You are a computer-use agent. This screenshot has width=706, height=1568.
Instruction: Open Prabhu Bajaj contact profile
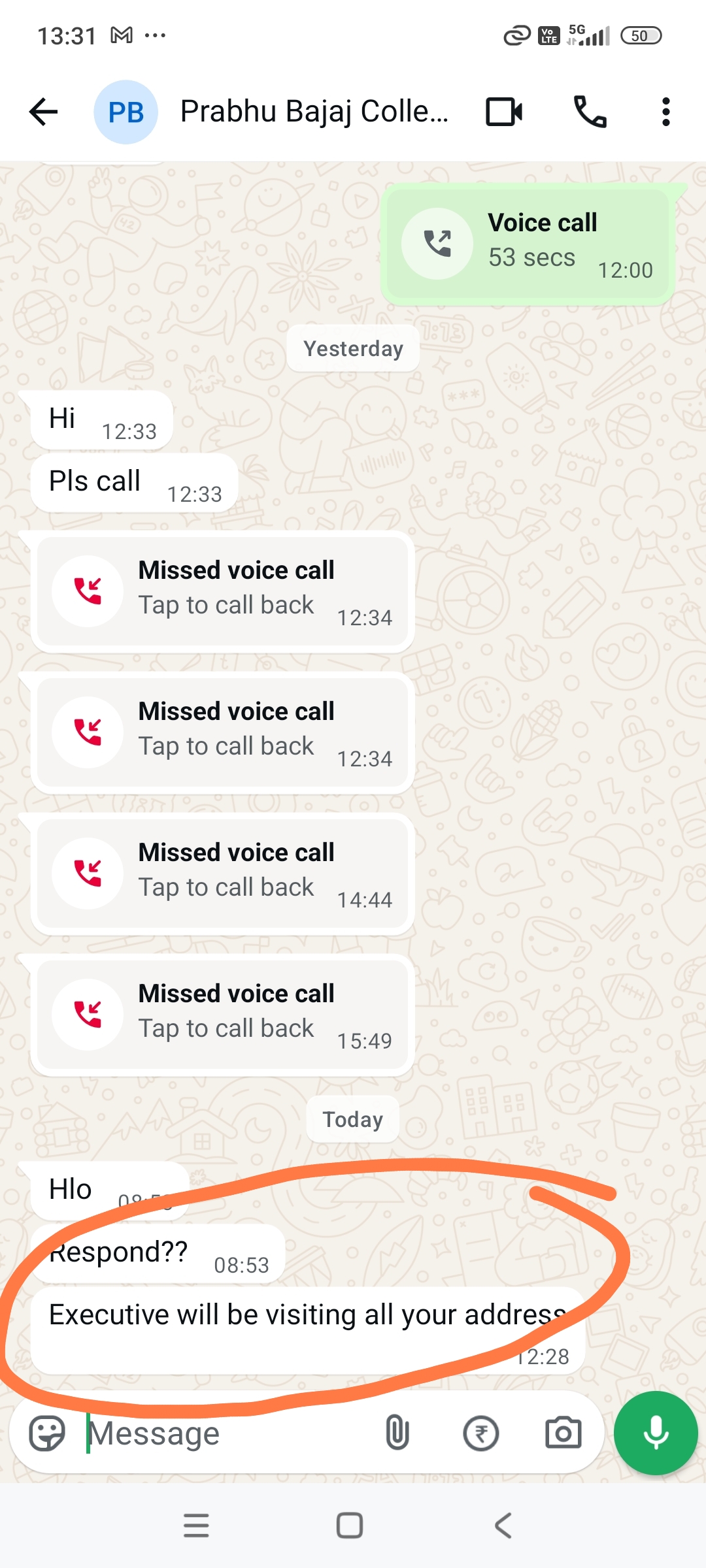pos(314,112)
